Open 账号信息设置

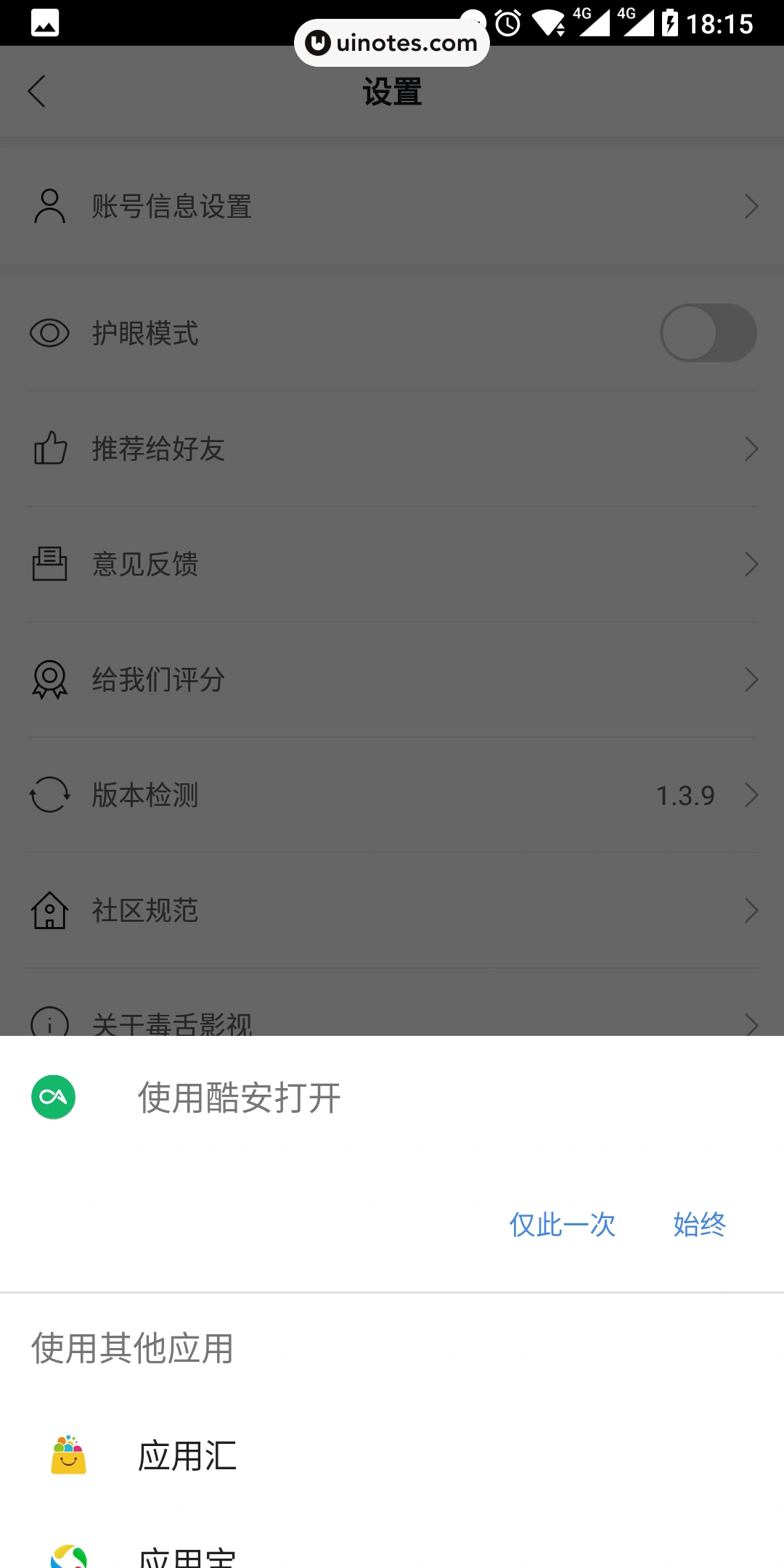pyautogui.click(x=392, y=207)
